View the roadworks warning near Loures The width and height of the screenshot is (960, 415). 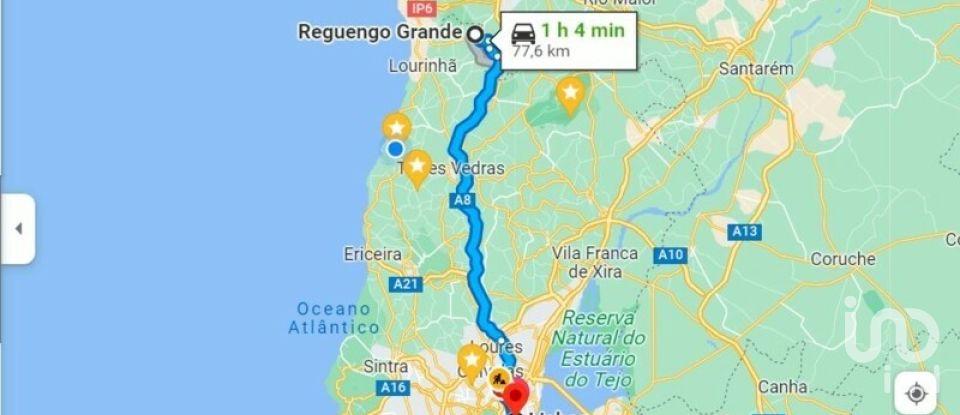(x=500, y=379)
